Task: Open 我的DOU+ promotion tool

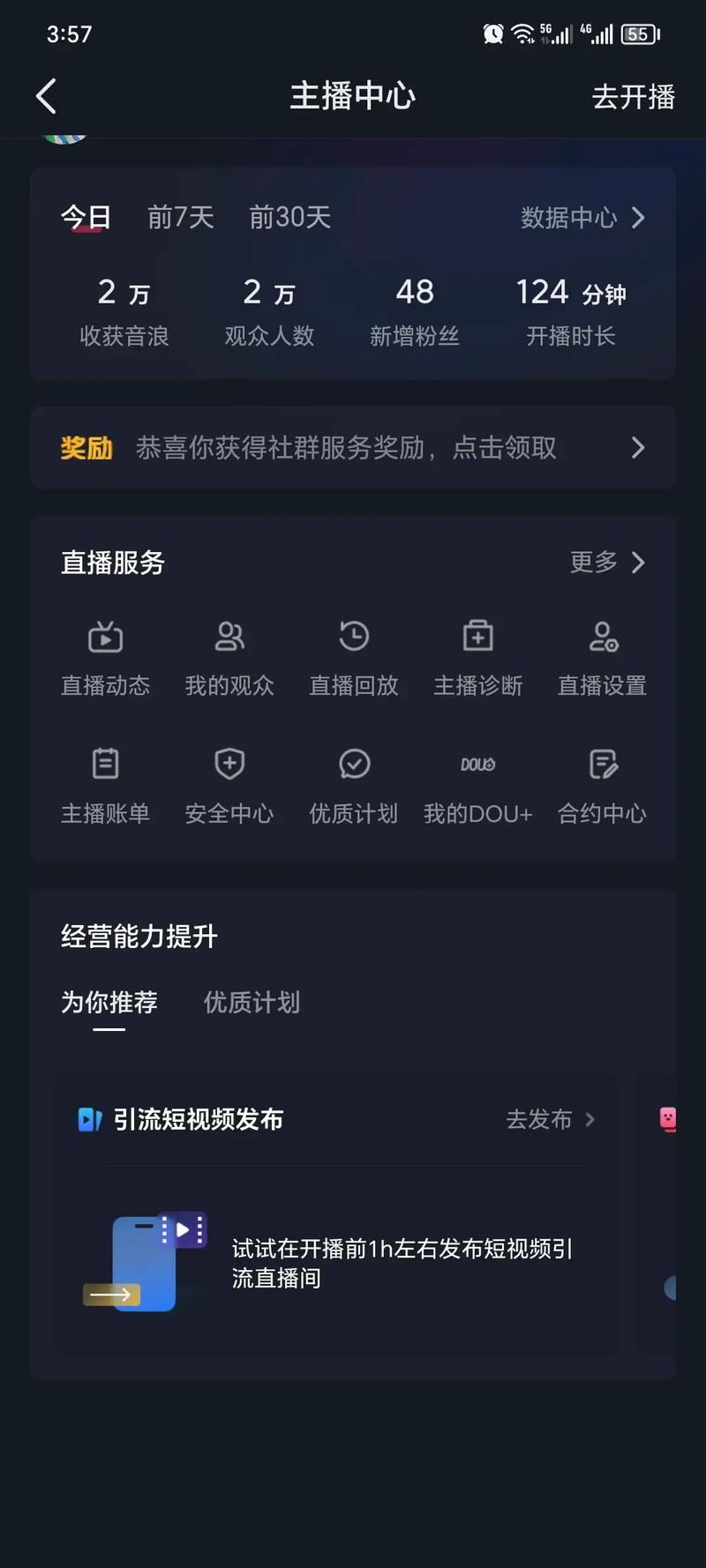Action: 477,785
